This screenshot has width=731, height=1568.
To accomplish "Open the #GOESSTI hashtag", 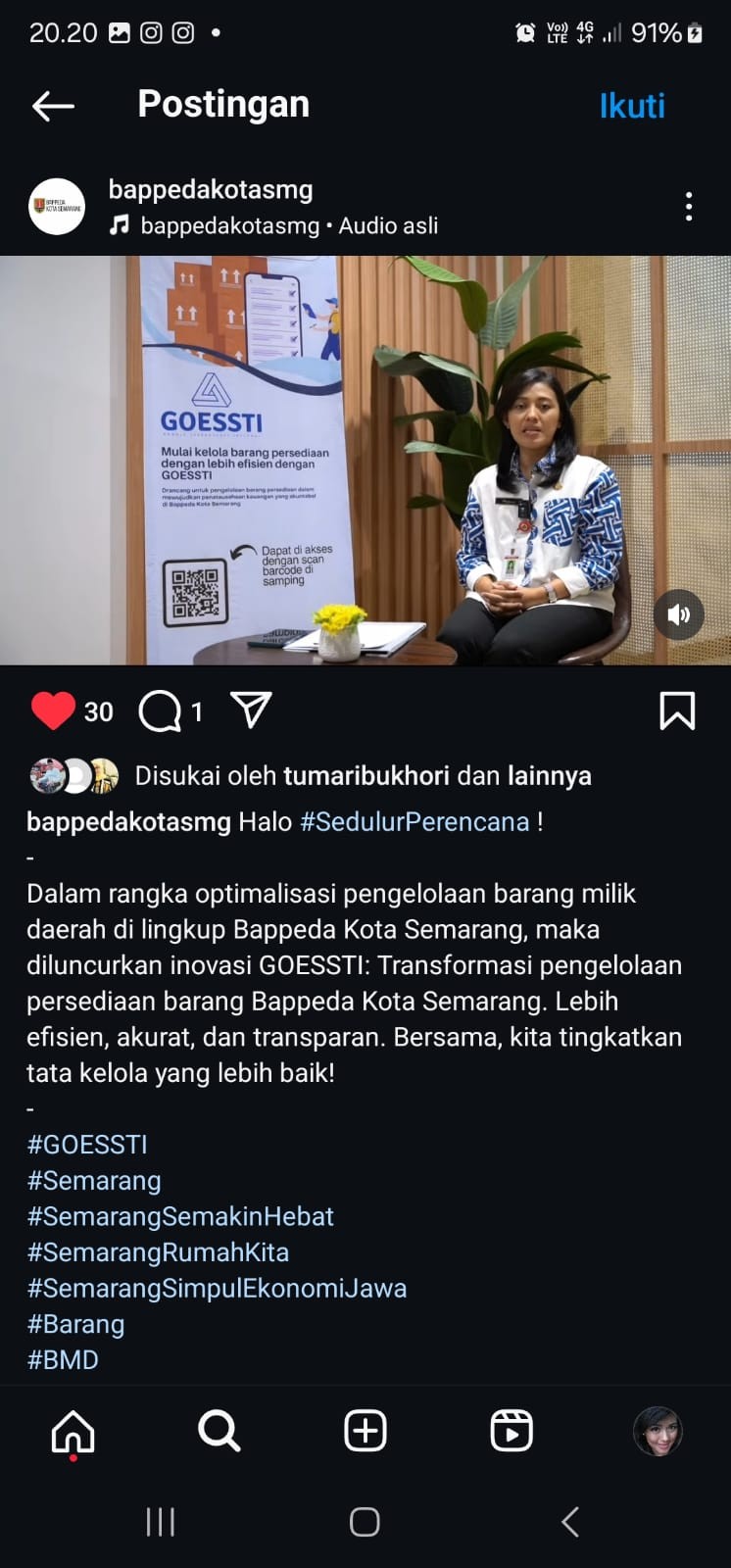I will click(x=87, y=1145).
